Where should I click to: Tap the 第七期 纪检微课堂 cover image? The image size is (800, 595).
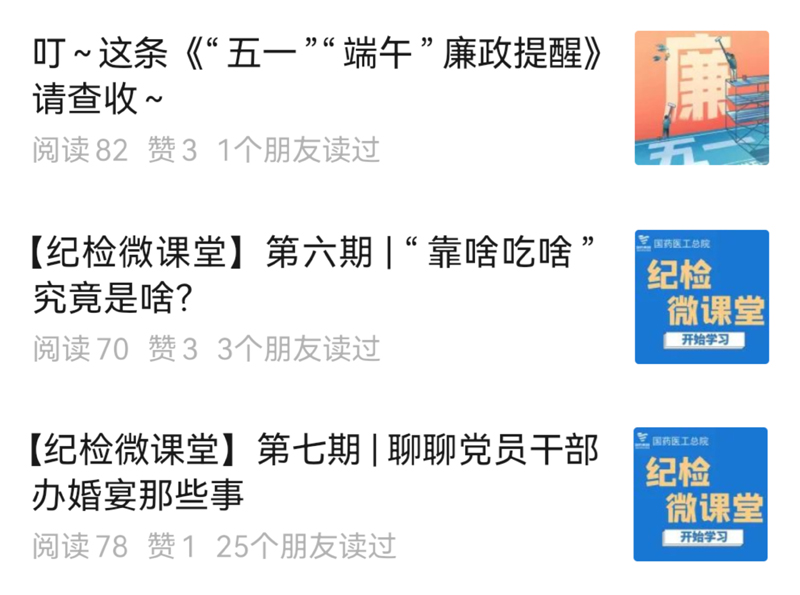[701, 494]
